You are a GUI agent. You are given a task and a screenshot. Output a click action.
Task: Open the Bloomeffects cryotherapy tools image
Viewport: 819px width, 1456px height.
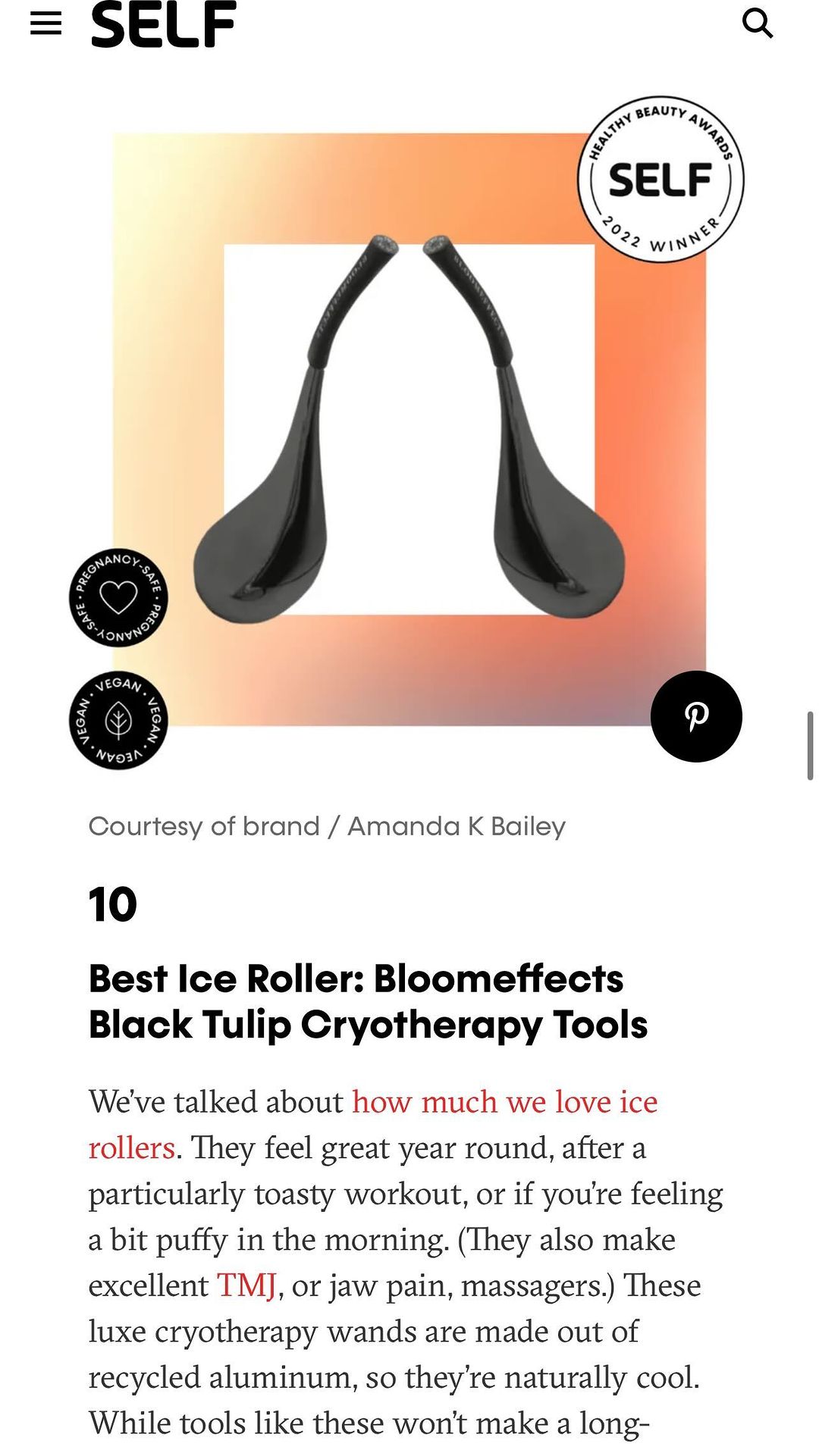click(x=409, y=430)
